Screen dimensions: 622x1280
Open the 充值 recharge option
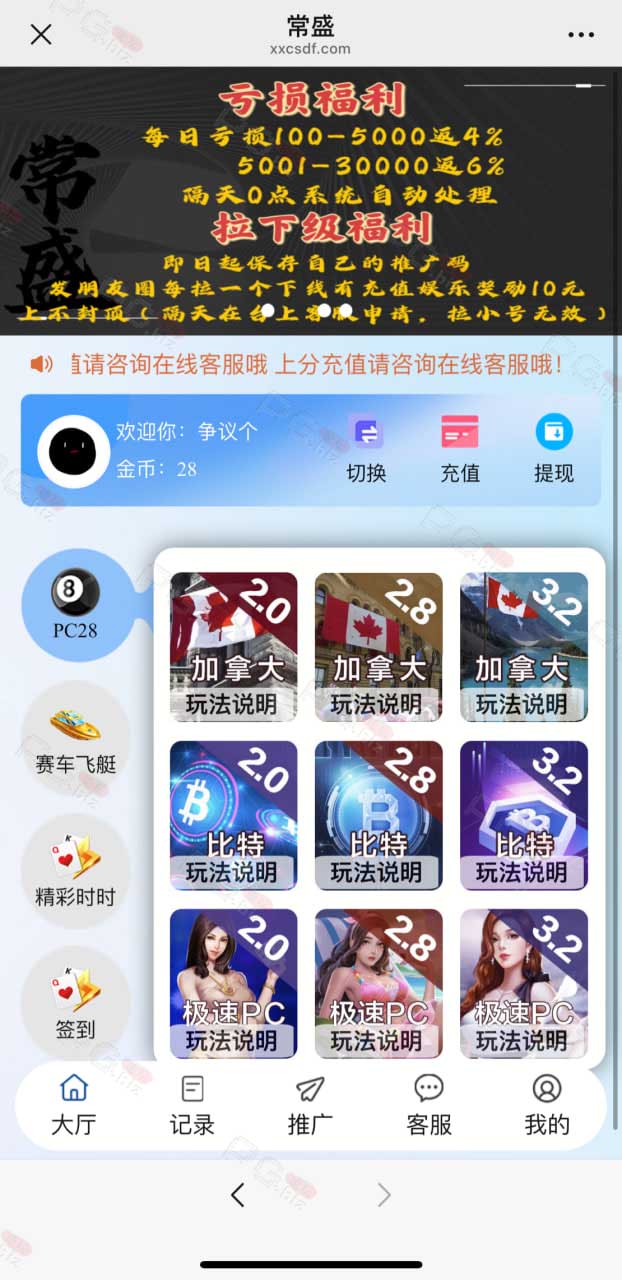tap(460, 450)
